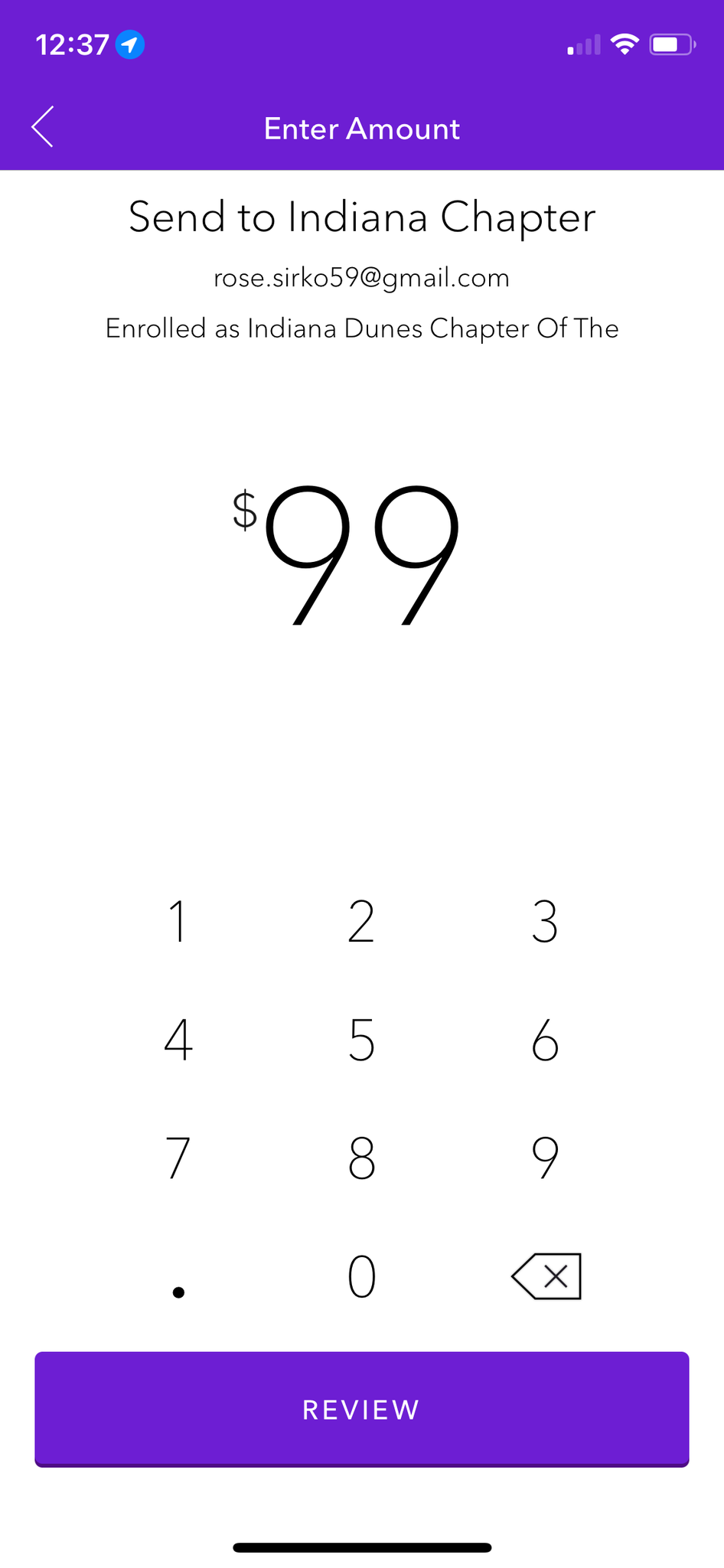Screen dimensions: 724x1568
Task: Enter digit 7 on keypad
Action: [x=178, y=1158]
